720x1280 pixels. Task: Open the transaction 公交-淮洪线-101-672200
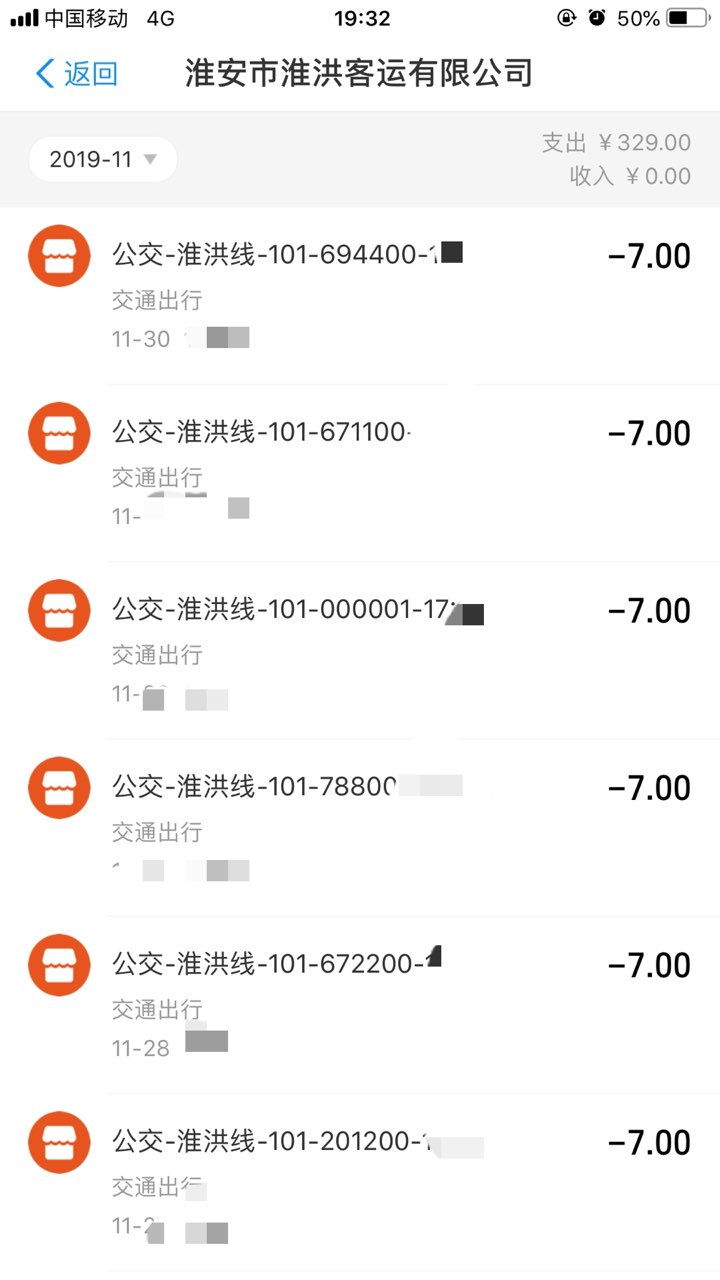click(360, 1004)
